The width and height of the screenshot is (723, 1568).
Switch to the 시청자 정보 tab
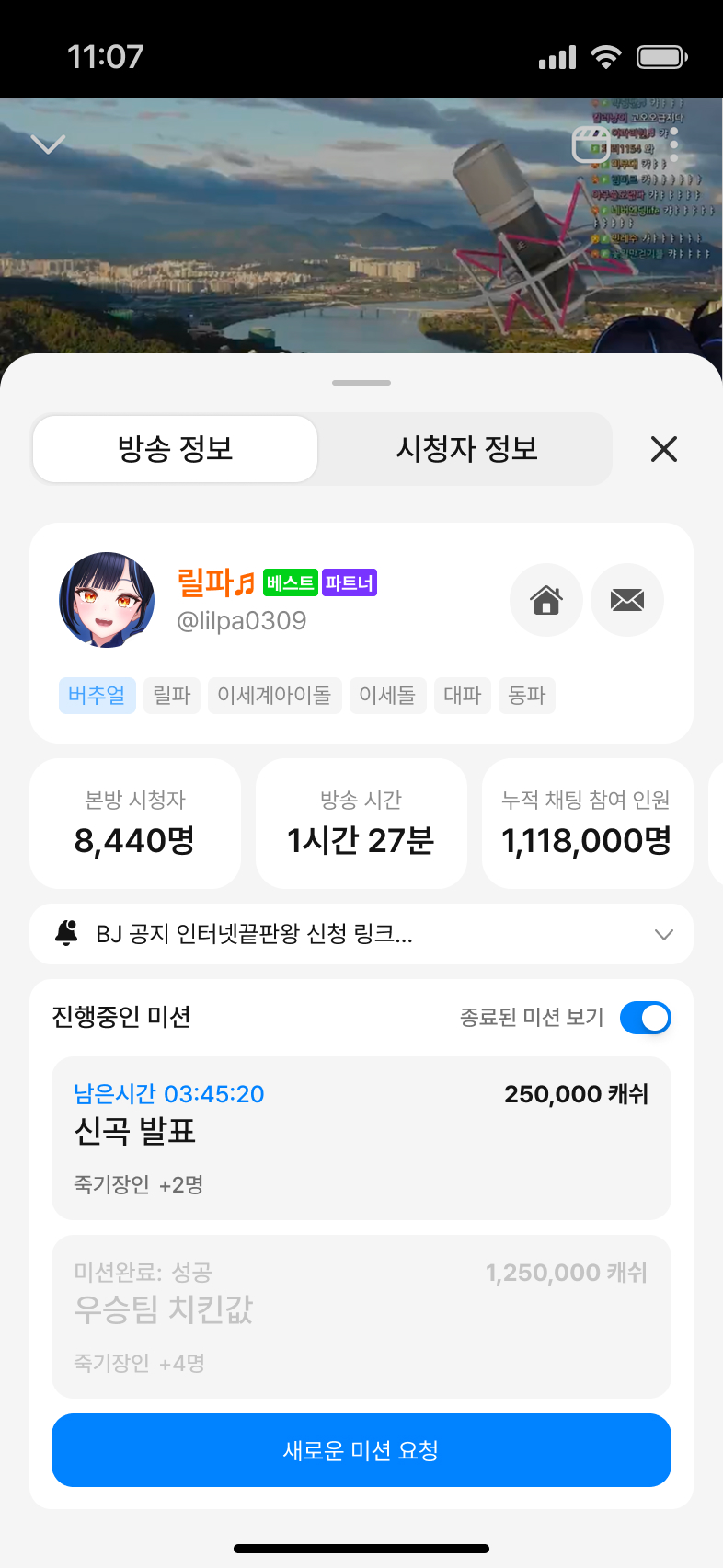coord(466,449)
